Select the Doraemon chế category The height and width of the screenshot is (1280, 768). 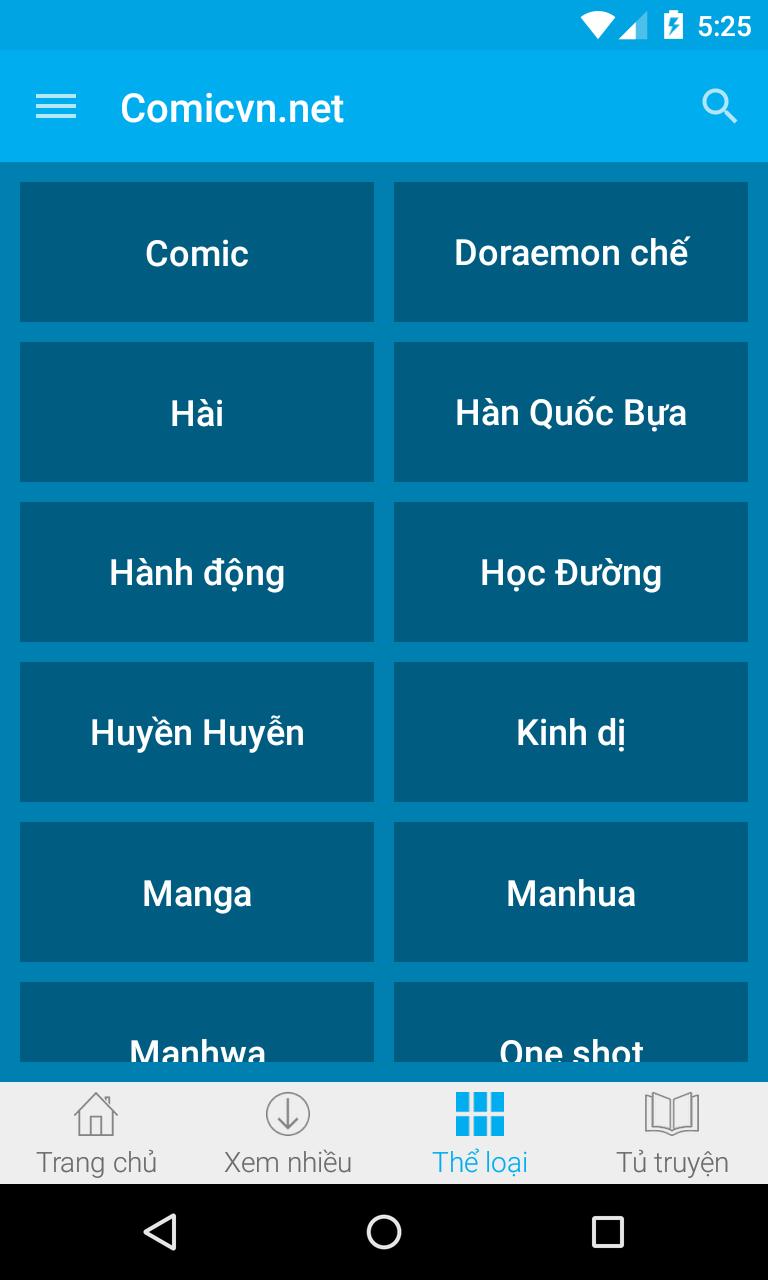pyautogui.click(x=571, y=252)
